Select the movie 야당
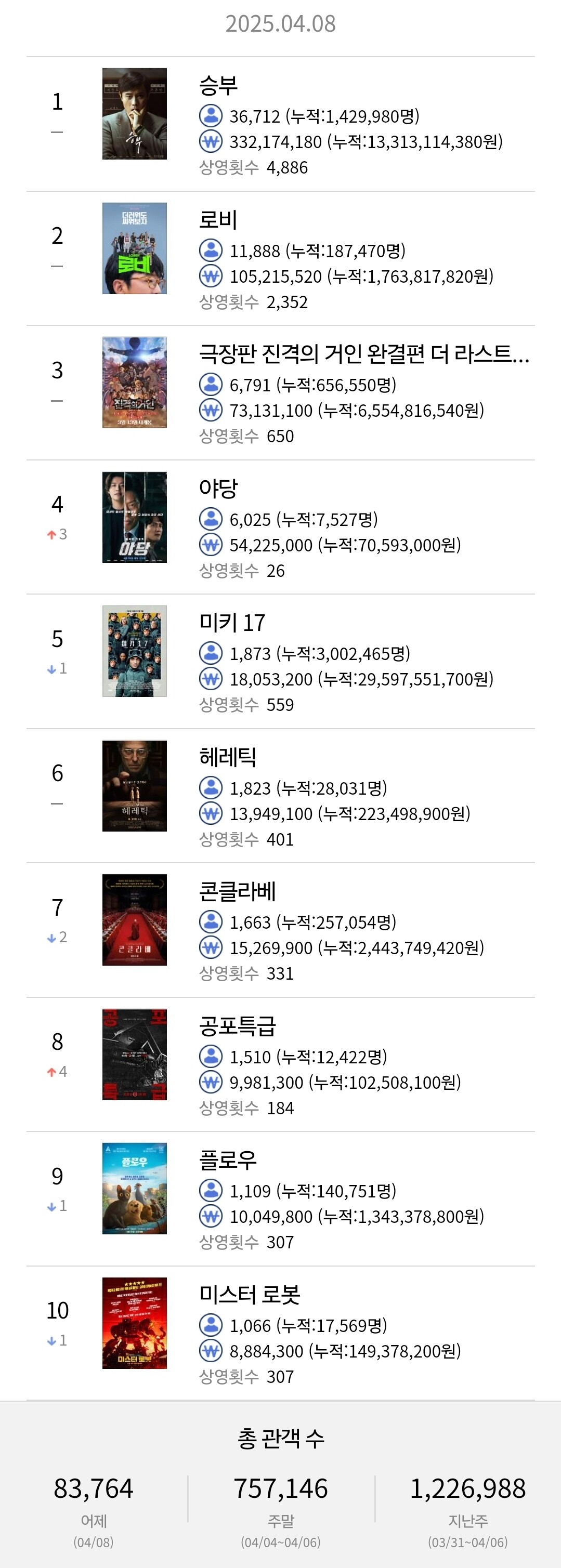 click(x=218, y=488)
